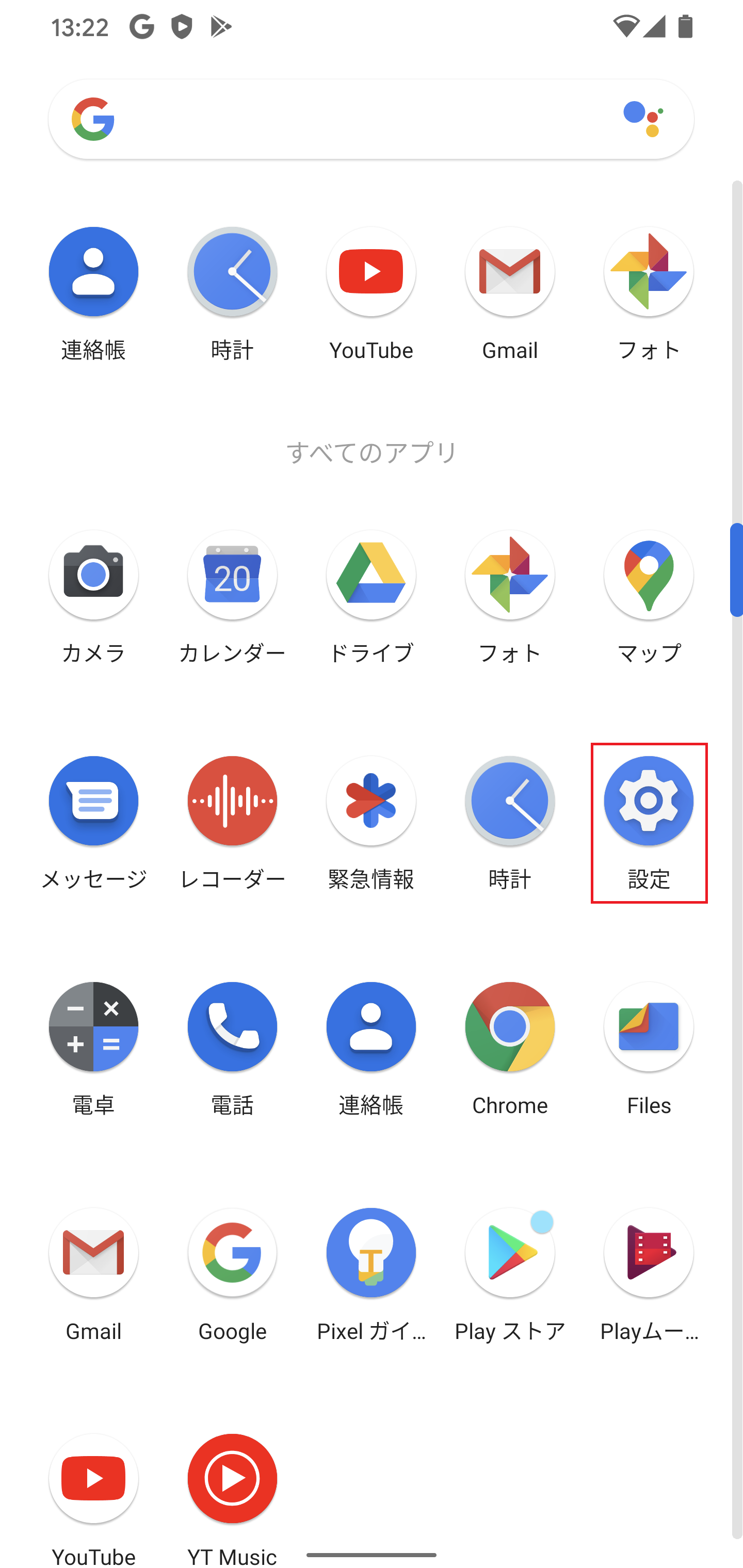
Task: Open the カレンダー (Calendar) app
Action: pyautogui.click(x=232, y=575)
